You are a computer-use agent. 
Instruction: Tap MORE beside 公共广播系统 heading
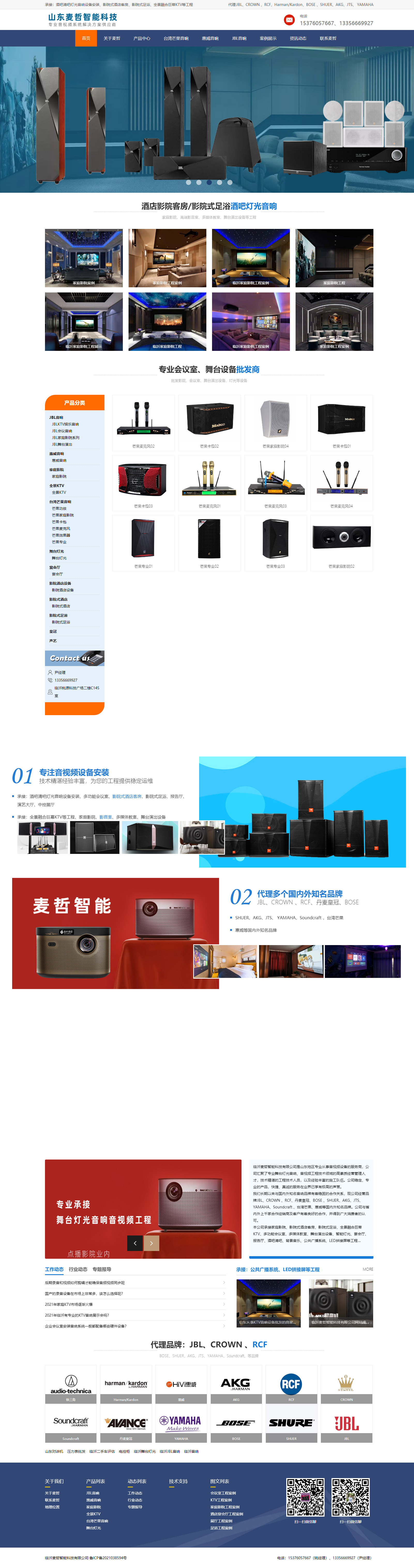coord(367,1269)
